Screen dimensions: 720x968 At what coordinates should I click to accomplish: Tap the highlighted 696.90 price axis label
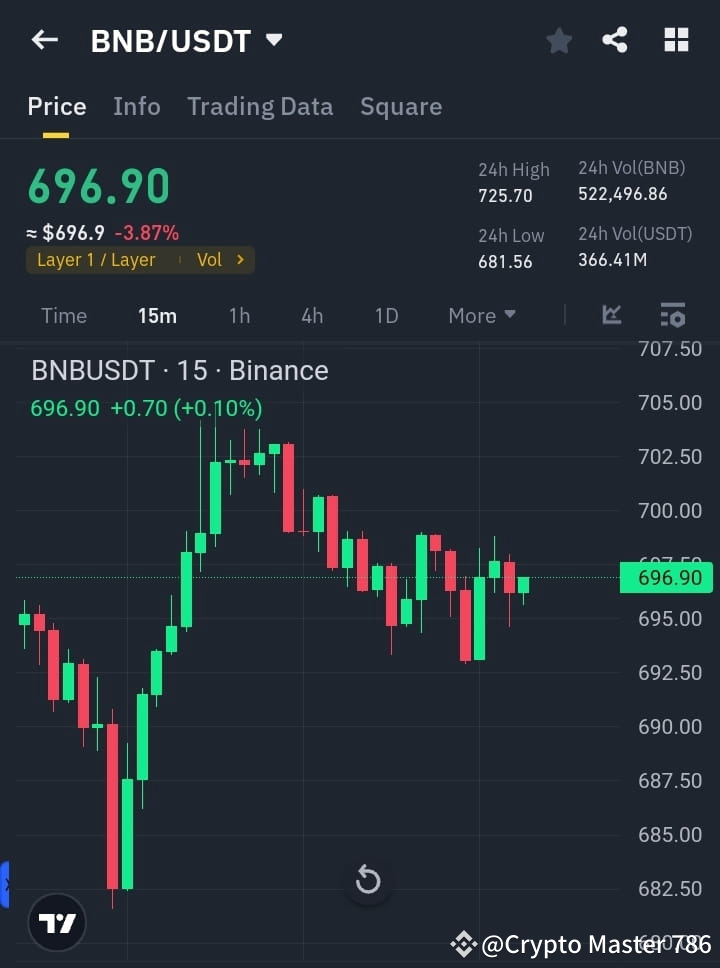pos(666,577)
